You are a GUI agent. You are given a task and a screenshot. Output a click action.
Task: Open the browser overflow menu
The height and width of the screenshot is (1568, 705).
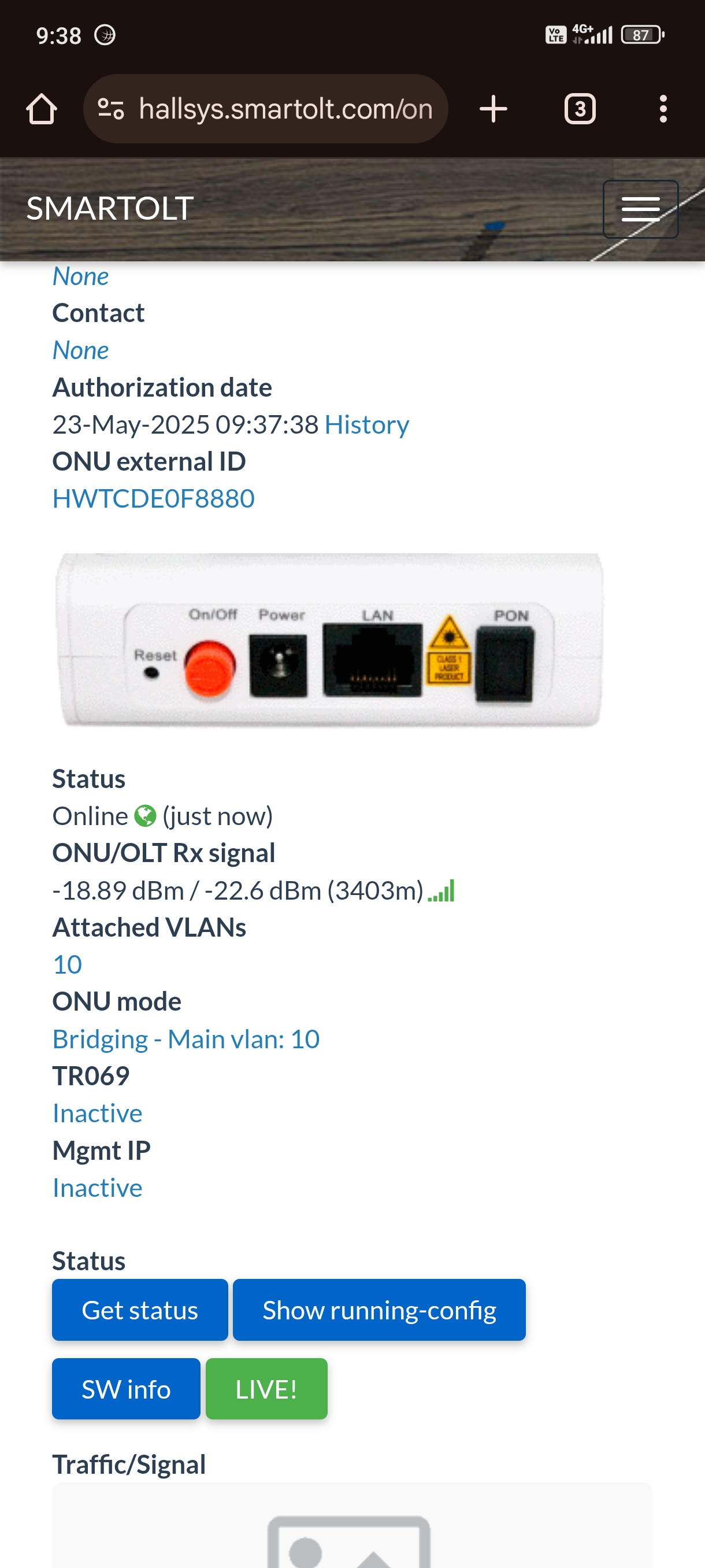pyautogui.click(x=663, y=110)
